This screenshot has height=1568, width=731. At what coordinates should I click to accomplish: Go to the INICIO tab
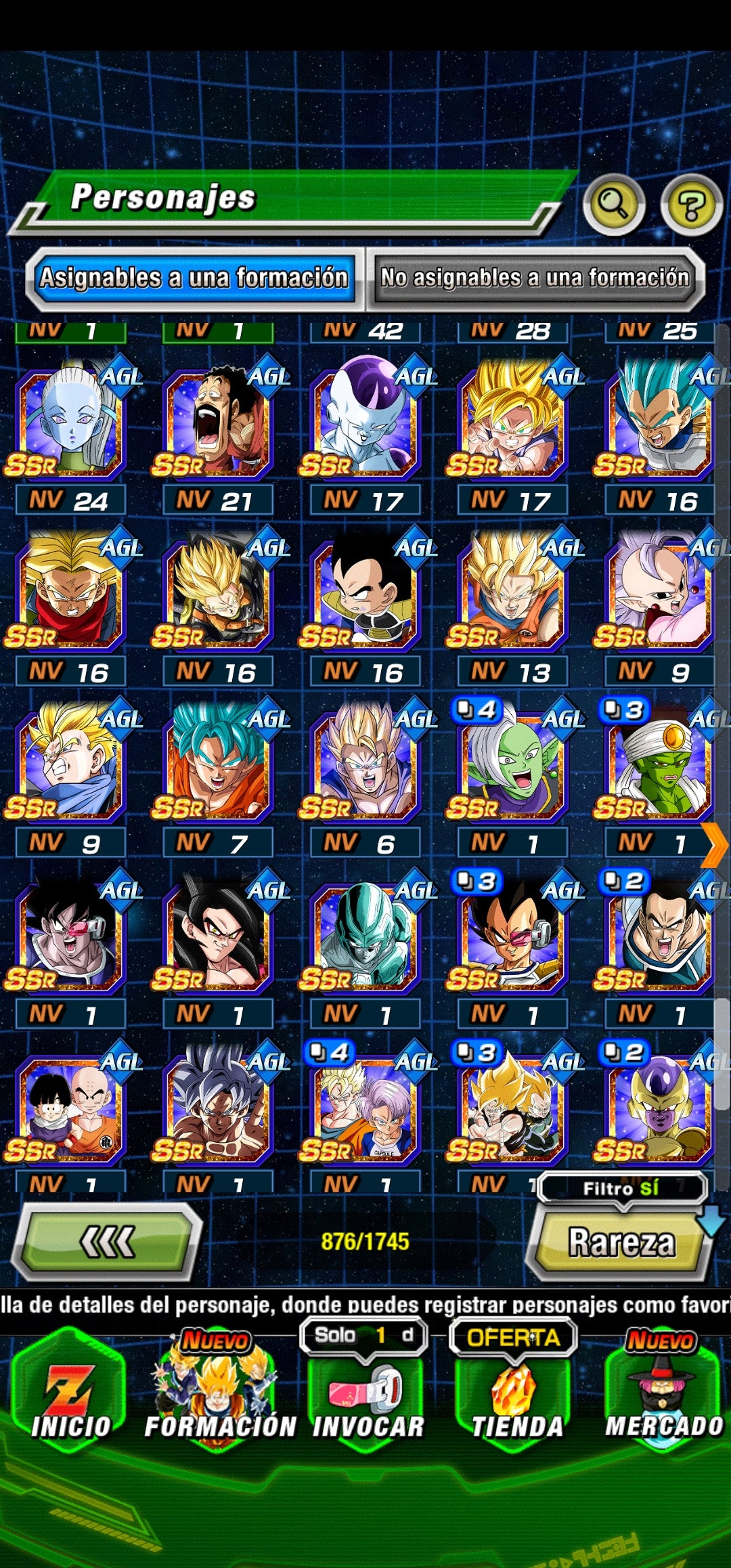point(70,1396)
